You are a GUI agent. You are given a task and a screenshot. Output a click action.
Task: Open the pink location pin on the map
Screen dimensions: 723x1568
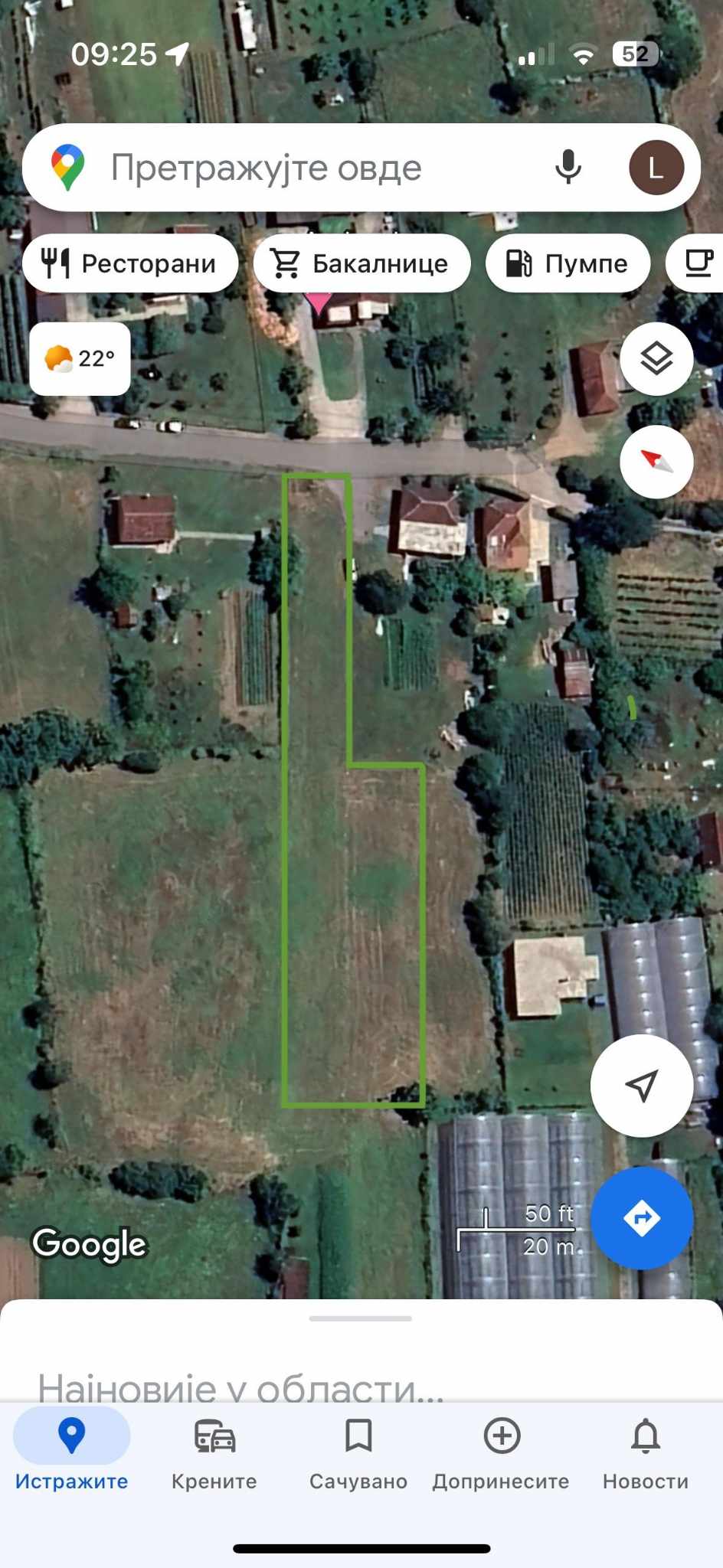point(319,302)
